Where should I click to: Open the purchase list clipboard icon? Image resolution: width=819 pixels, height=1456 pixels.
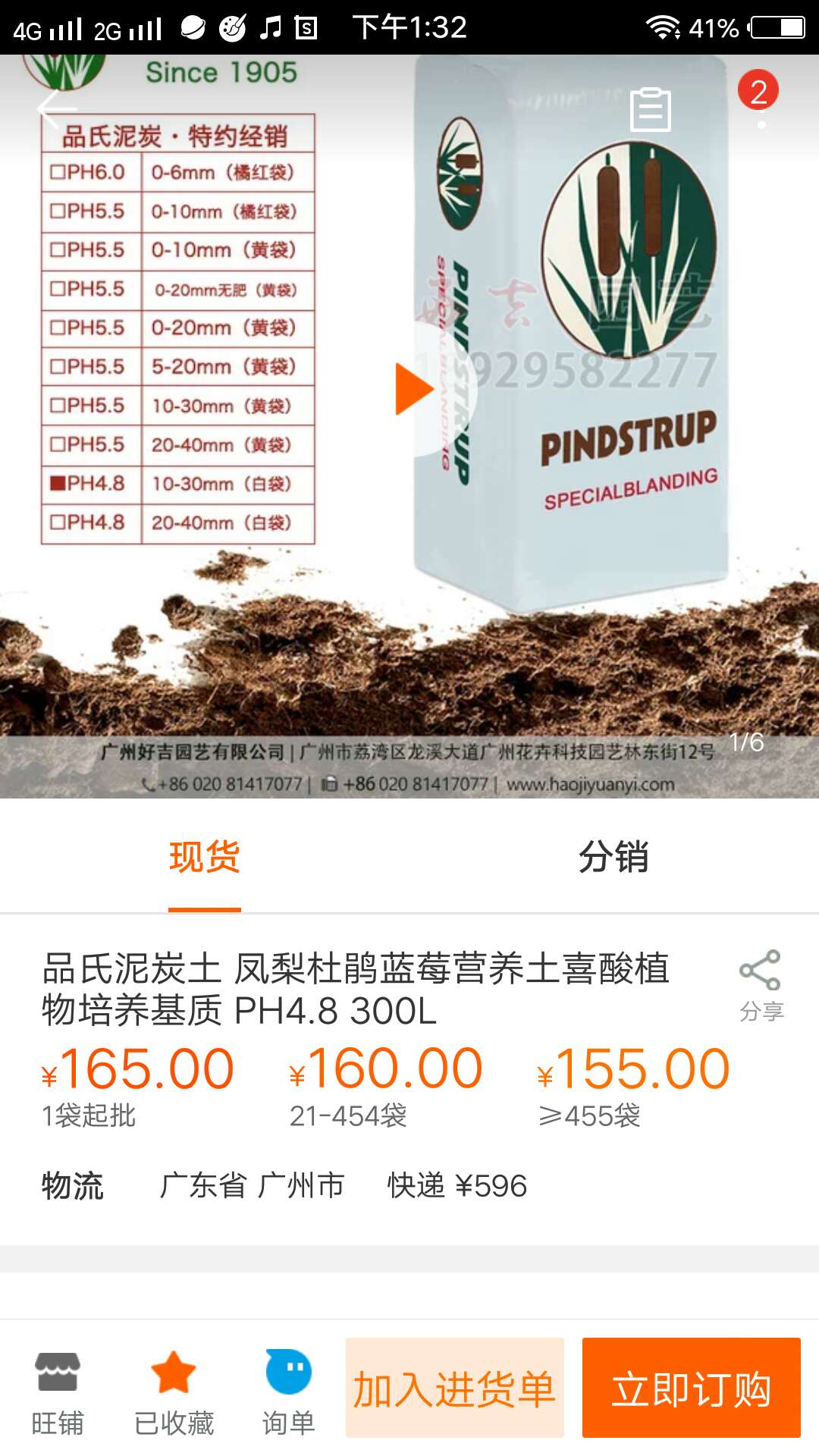651,109
